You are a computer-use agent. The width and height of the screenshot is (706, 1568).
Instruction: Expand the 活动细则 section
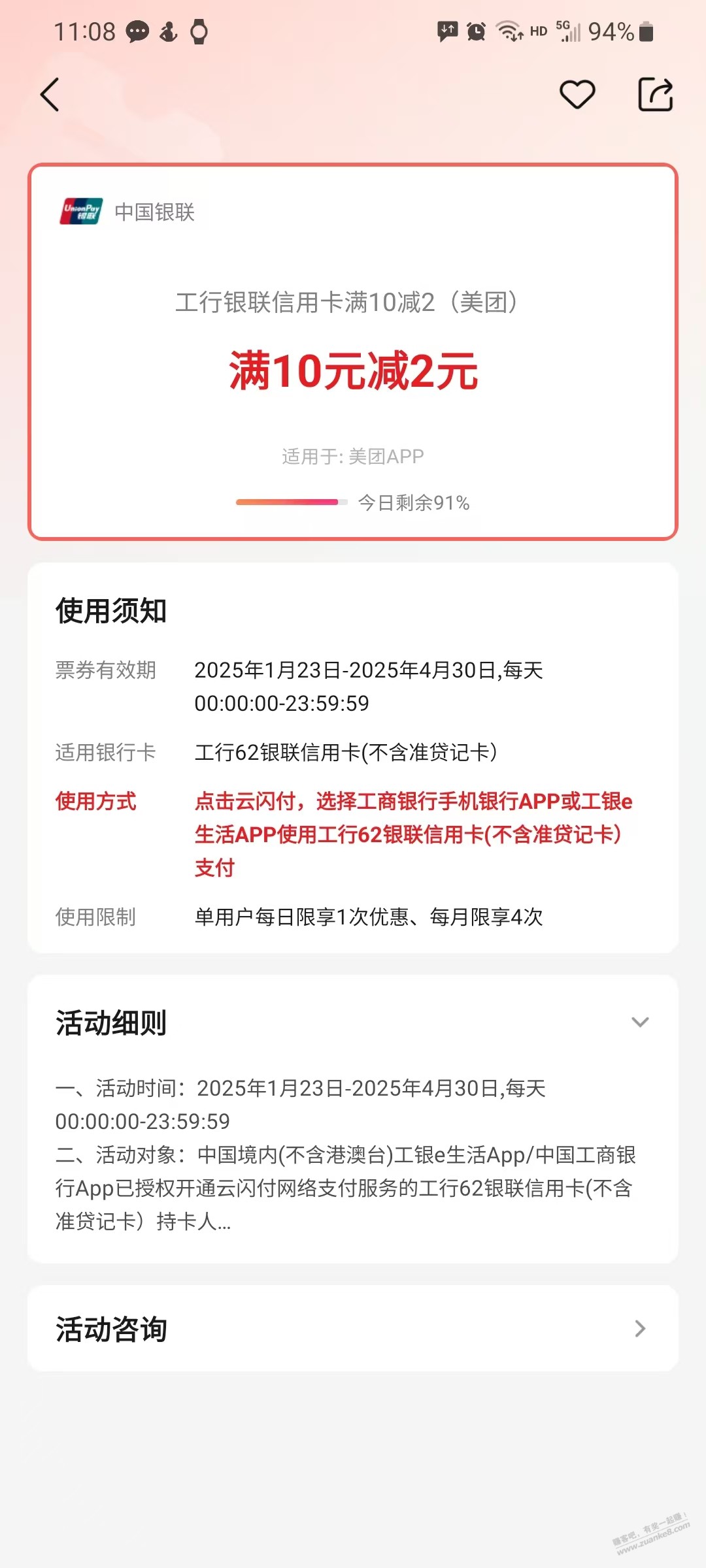point(639,1022)
